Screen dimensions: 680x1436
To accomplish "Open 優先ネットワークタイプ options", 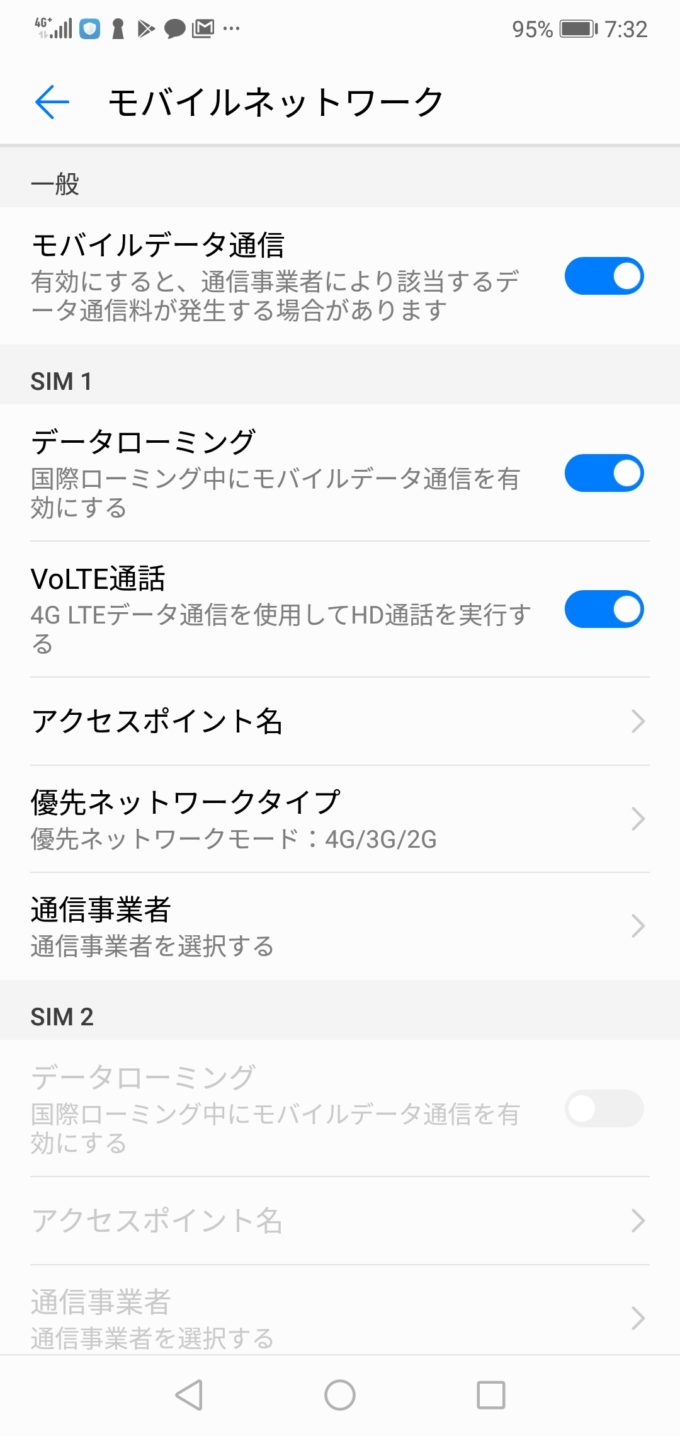I will pyautogui.click(x=340, y=819).
